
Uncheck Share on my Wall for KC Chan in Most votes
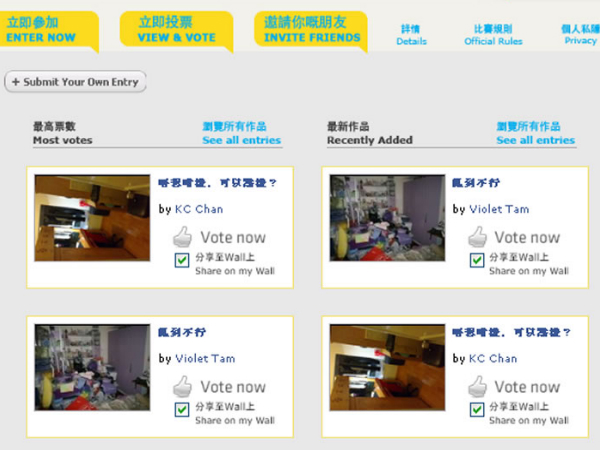tap(182, 260)
